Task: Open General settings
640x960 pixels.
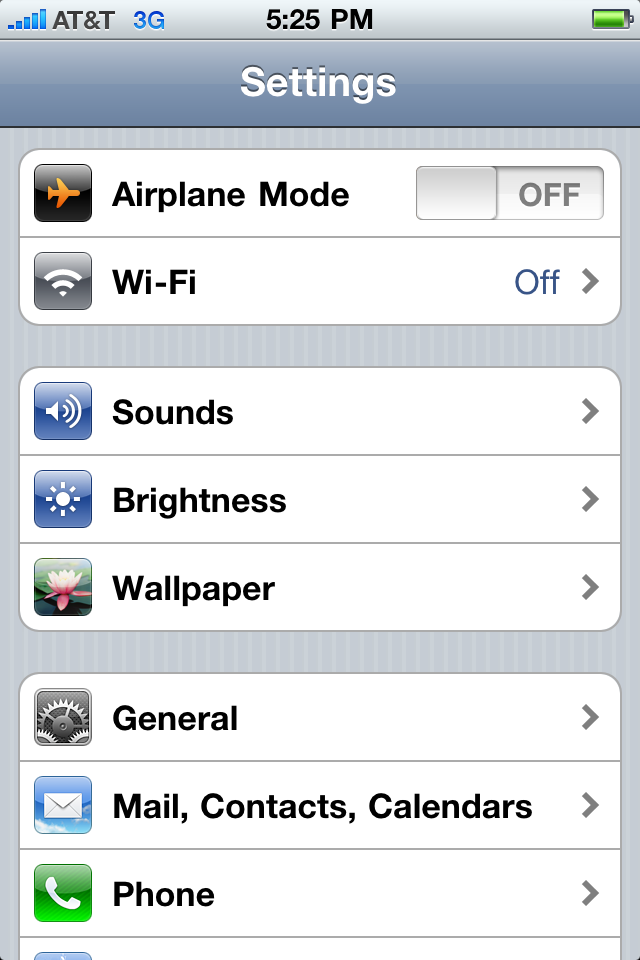Action: tap(320, 718)
